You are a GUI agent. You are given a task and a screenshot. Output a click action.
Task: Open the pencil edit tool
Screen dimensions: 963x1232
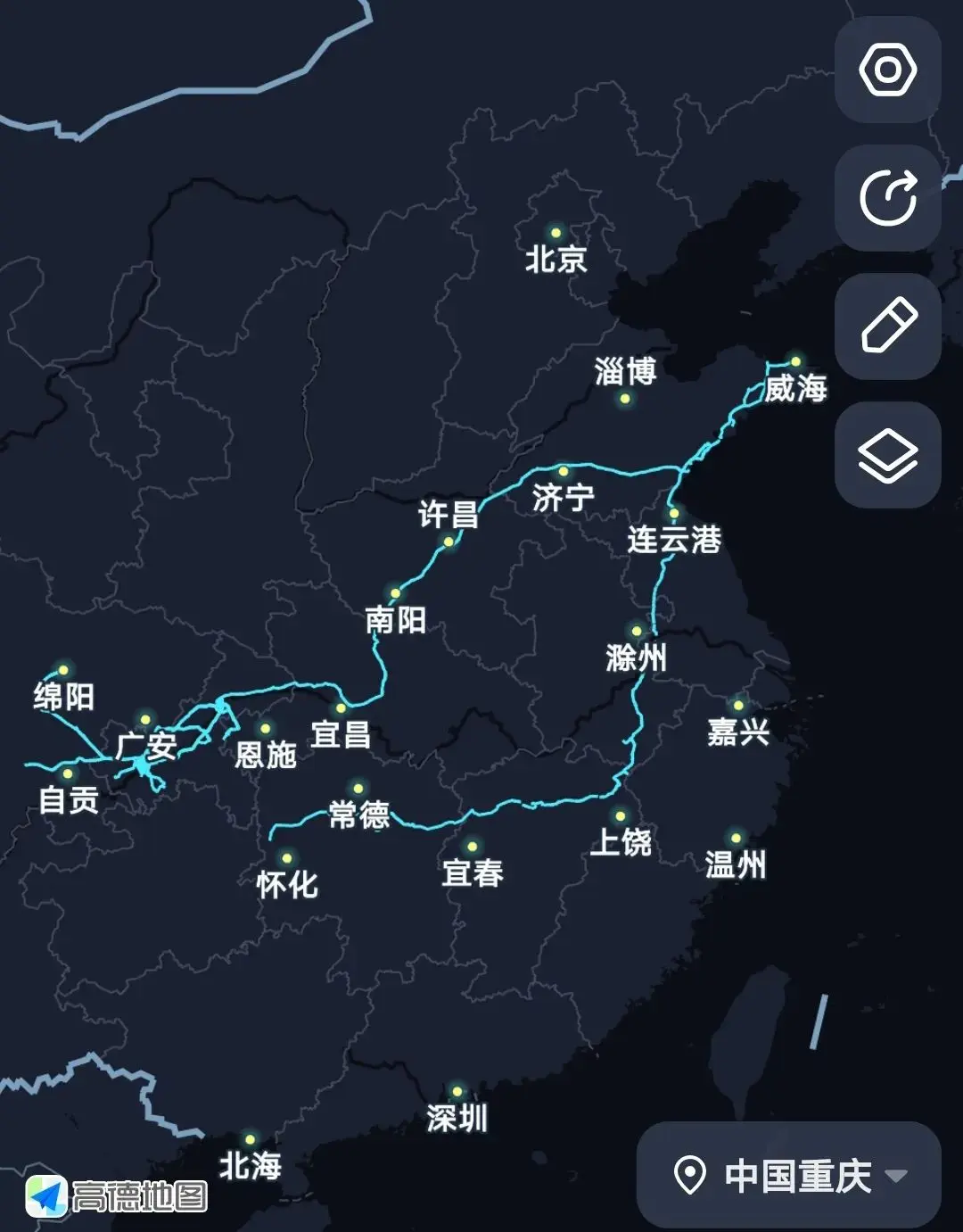point(887,326)
